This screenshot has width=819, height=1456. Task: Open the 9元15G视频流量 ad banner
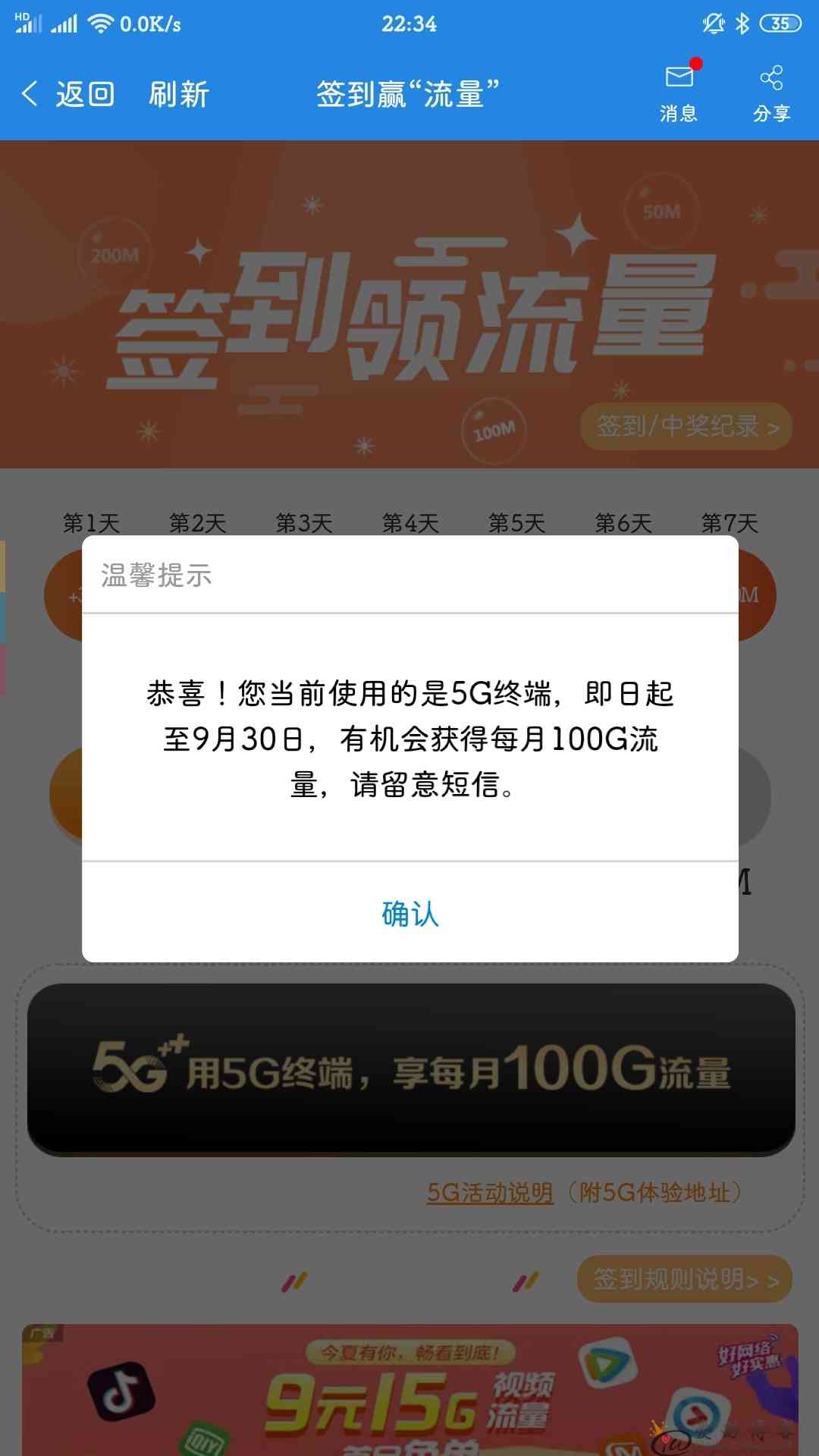(409, 1389)
